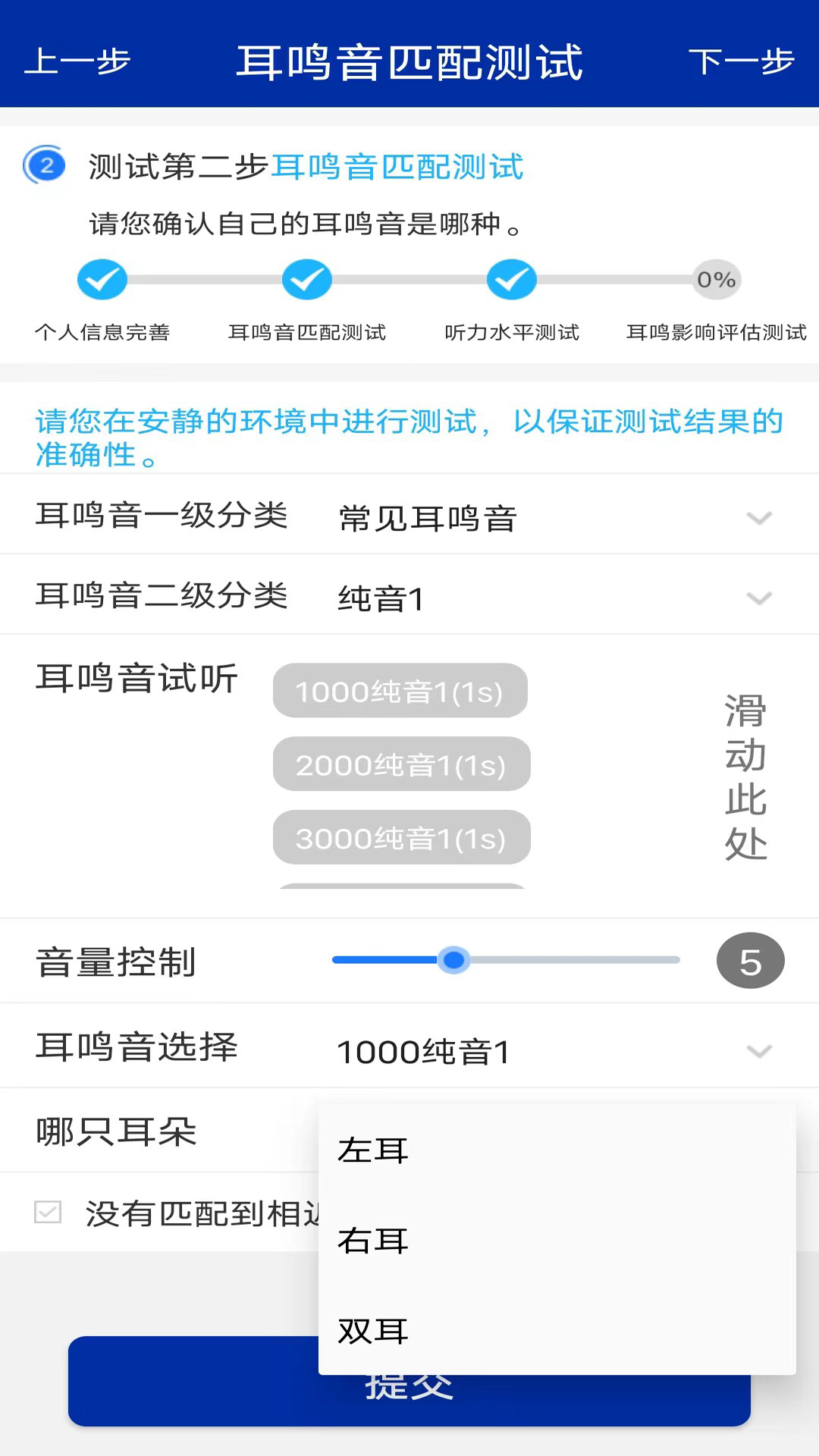Expand the 耳鸣音二级分类 selector showing 纯音1

click(x=758, y=598)
